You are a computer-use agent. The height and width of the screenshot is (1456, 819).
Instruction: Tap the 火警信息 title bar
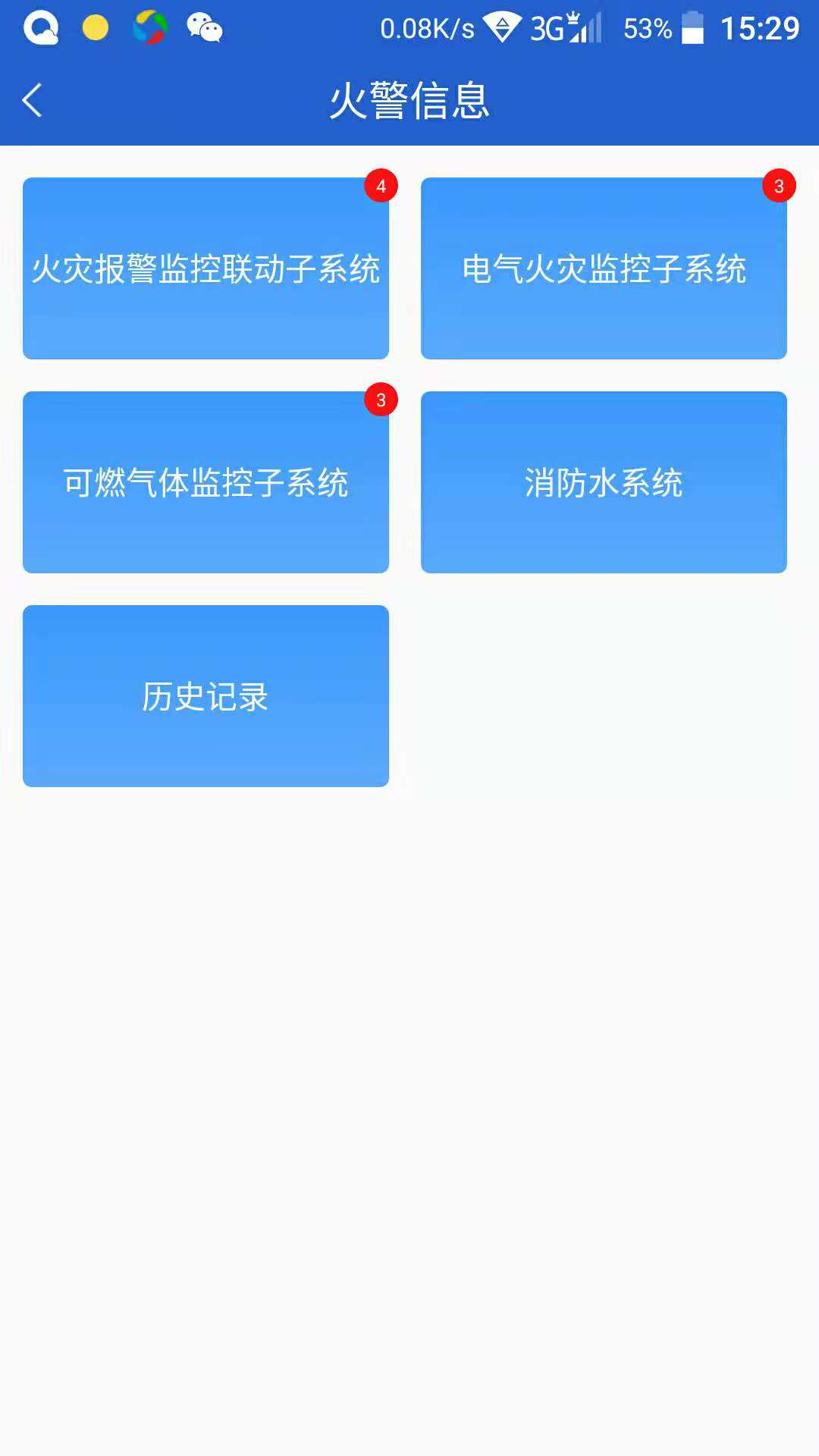409,99
